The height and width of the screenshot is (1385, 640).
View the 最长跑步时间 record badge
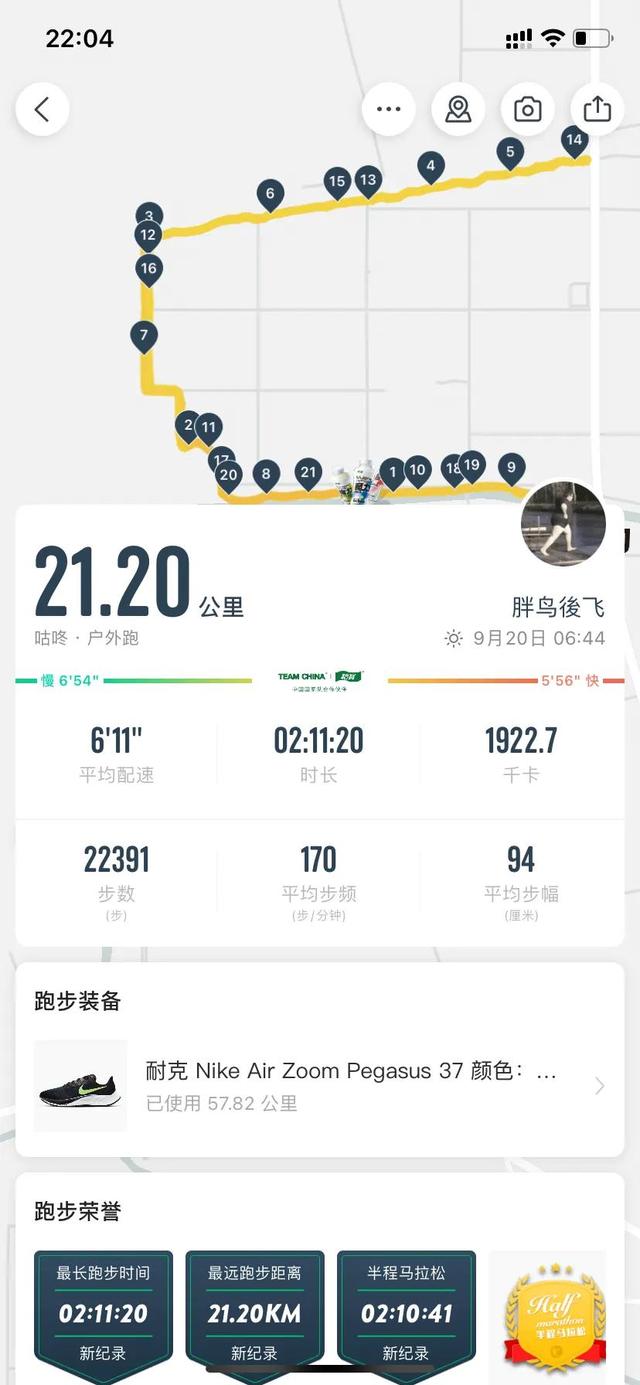(104, 1312)
